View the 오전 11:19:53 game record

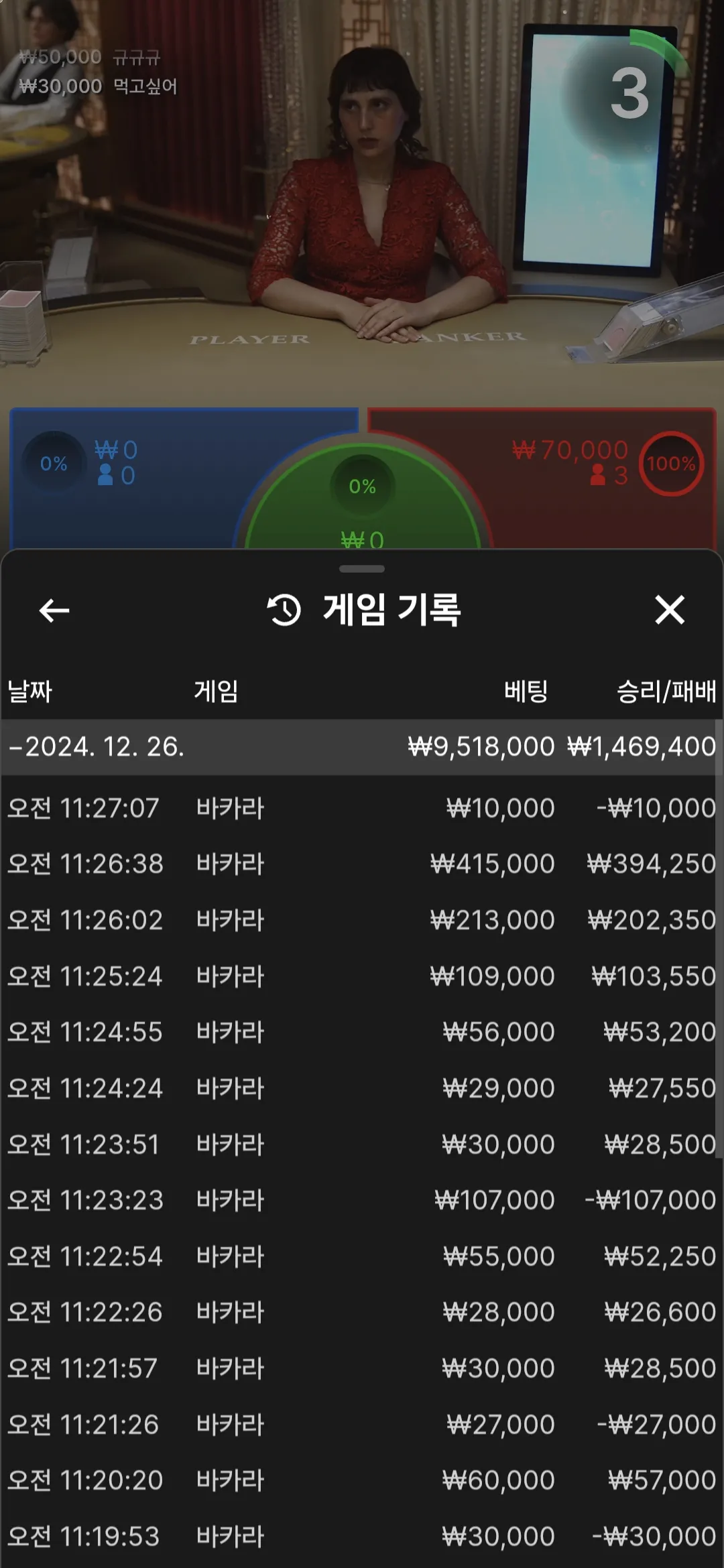(362, 1537)
